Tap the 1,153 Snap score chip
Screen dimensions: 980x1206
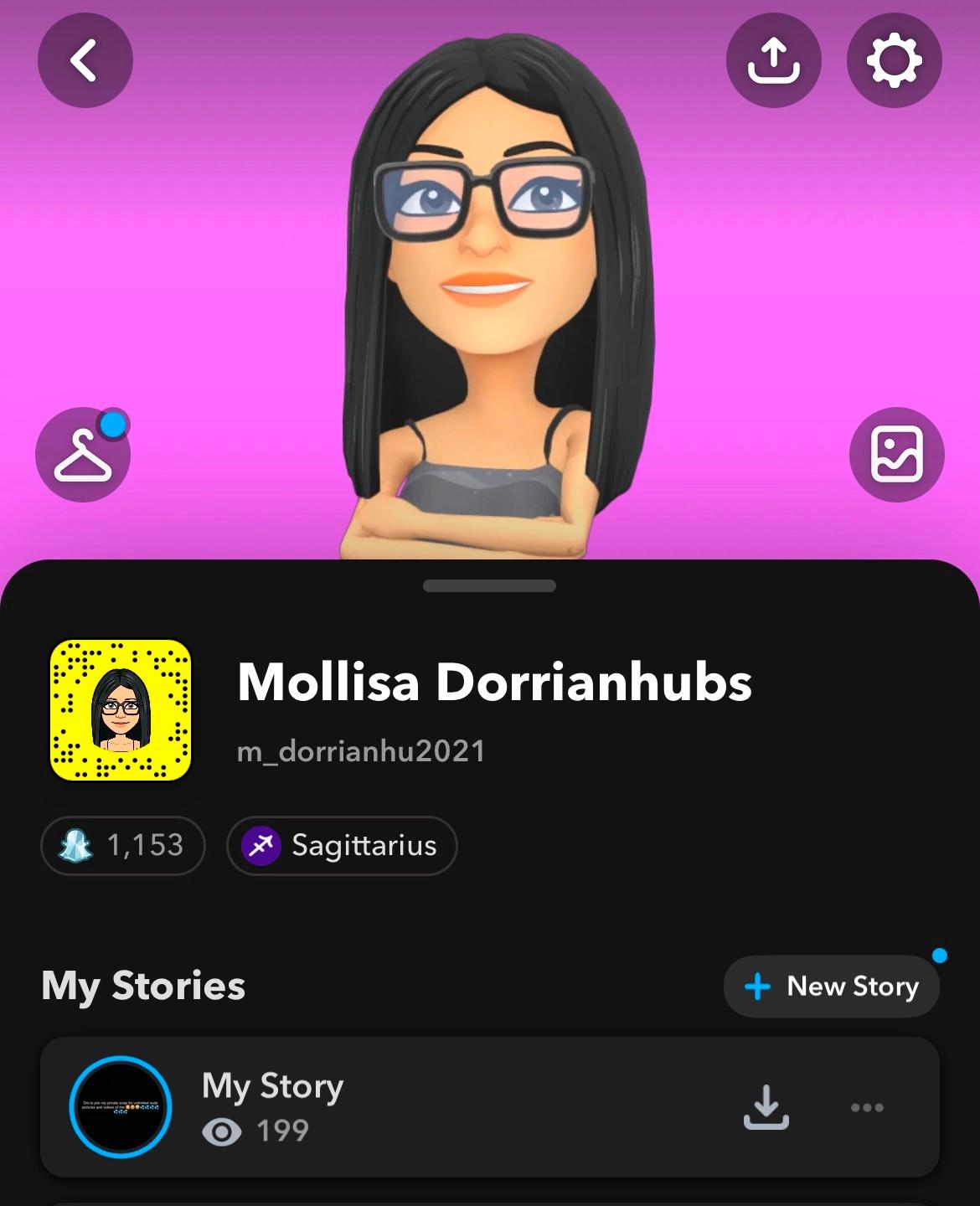[123, 845]
